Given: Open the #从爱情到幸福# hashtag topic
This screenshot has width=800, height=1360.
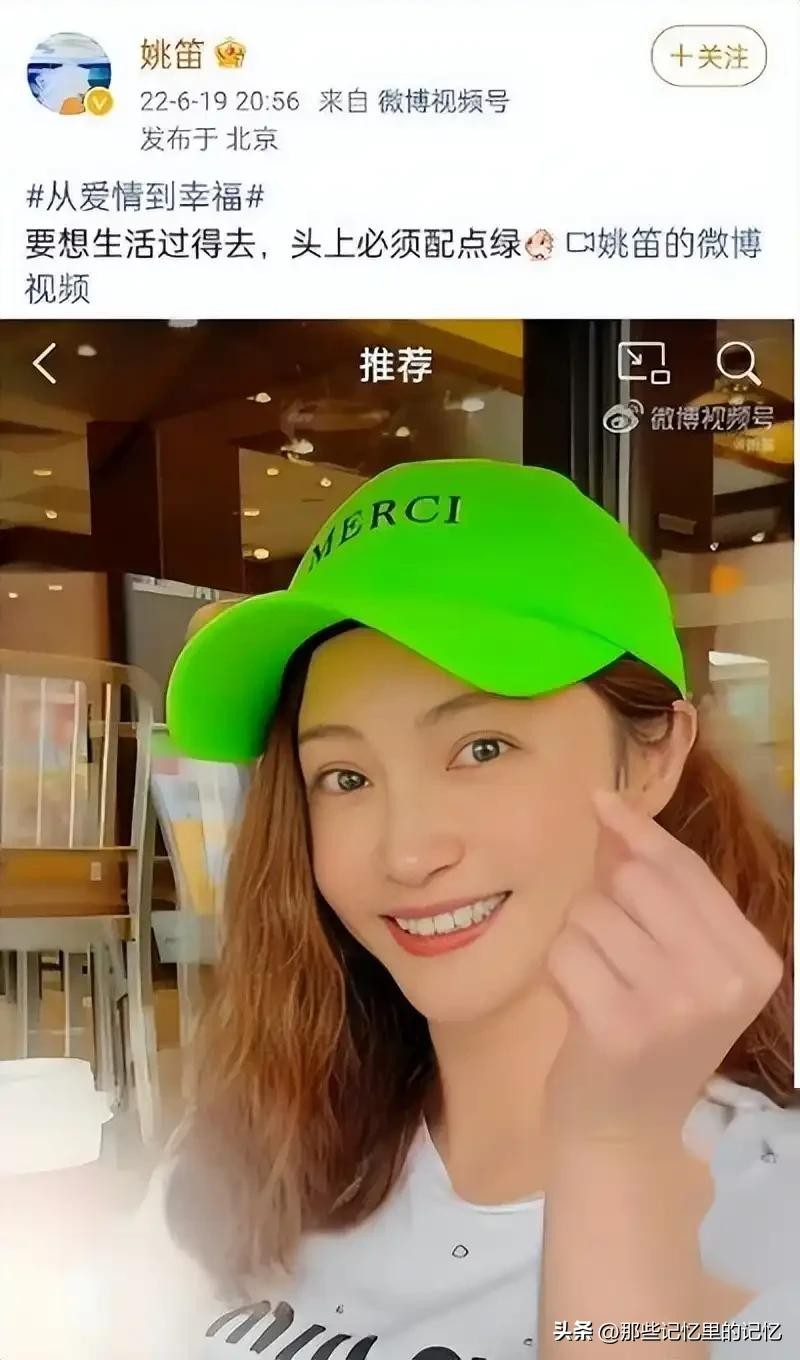Looking at the screenshot, I should pos(145,197).
